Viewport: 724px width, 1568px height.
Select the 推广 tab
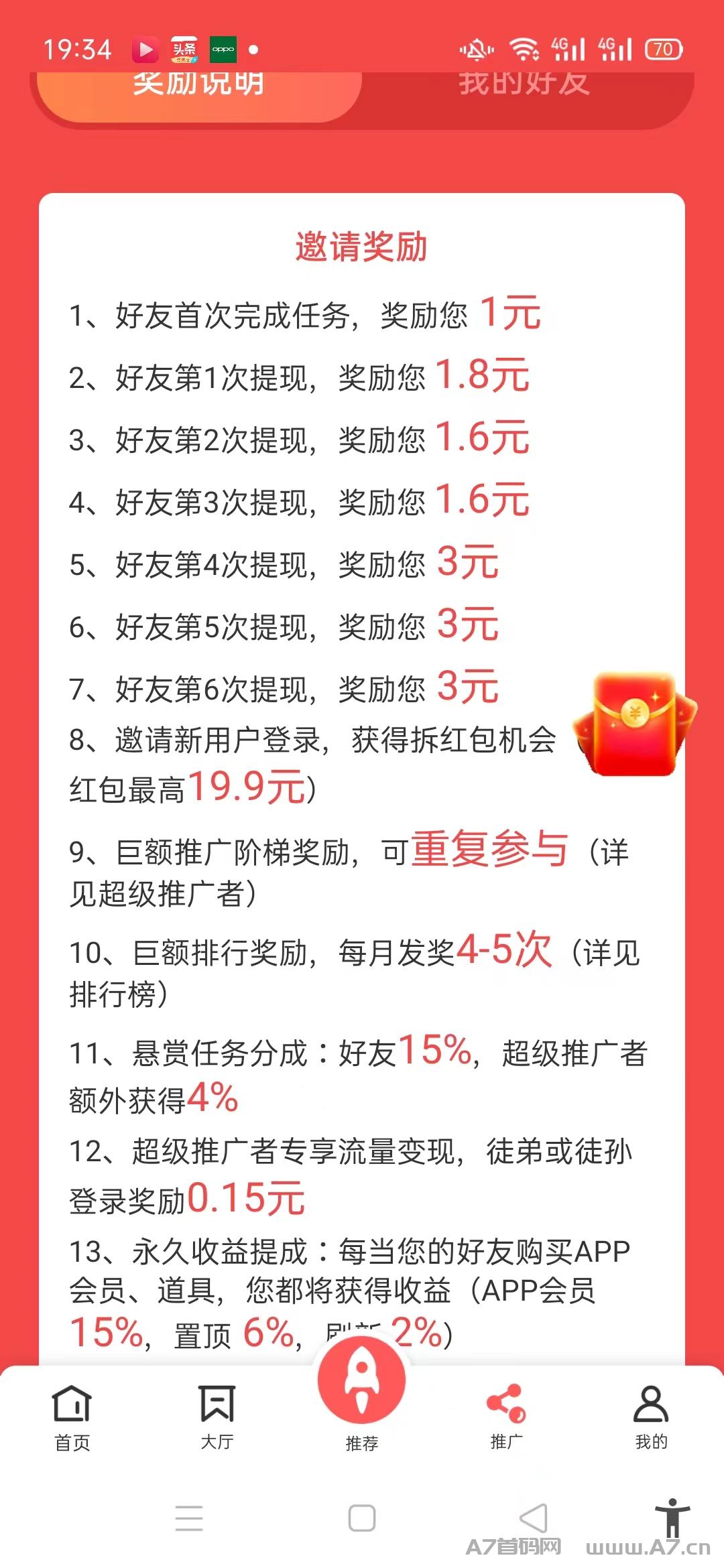[507, 1417]
